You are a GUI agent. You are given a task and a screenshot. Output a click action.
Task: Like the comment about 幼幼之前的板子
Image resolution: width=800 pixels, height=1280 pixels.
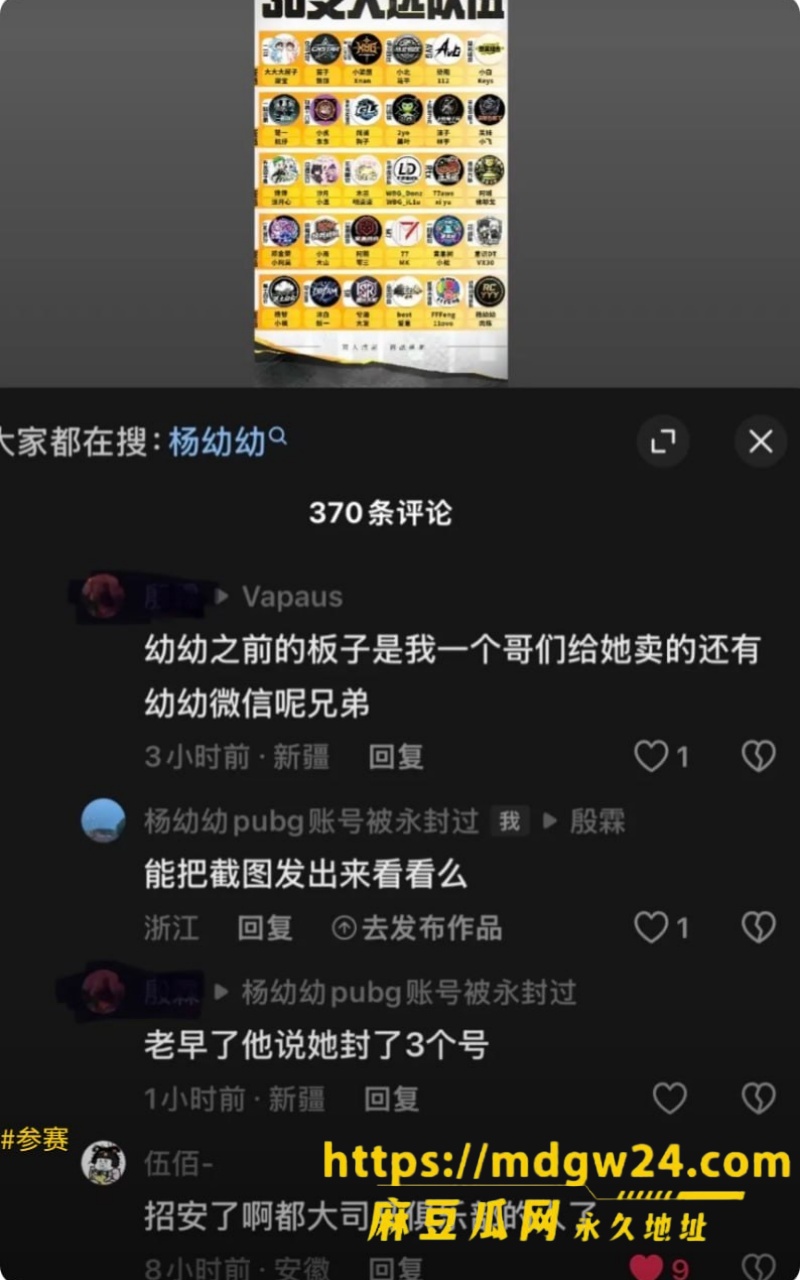[x=661, y=757]
